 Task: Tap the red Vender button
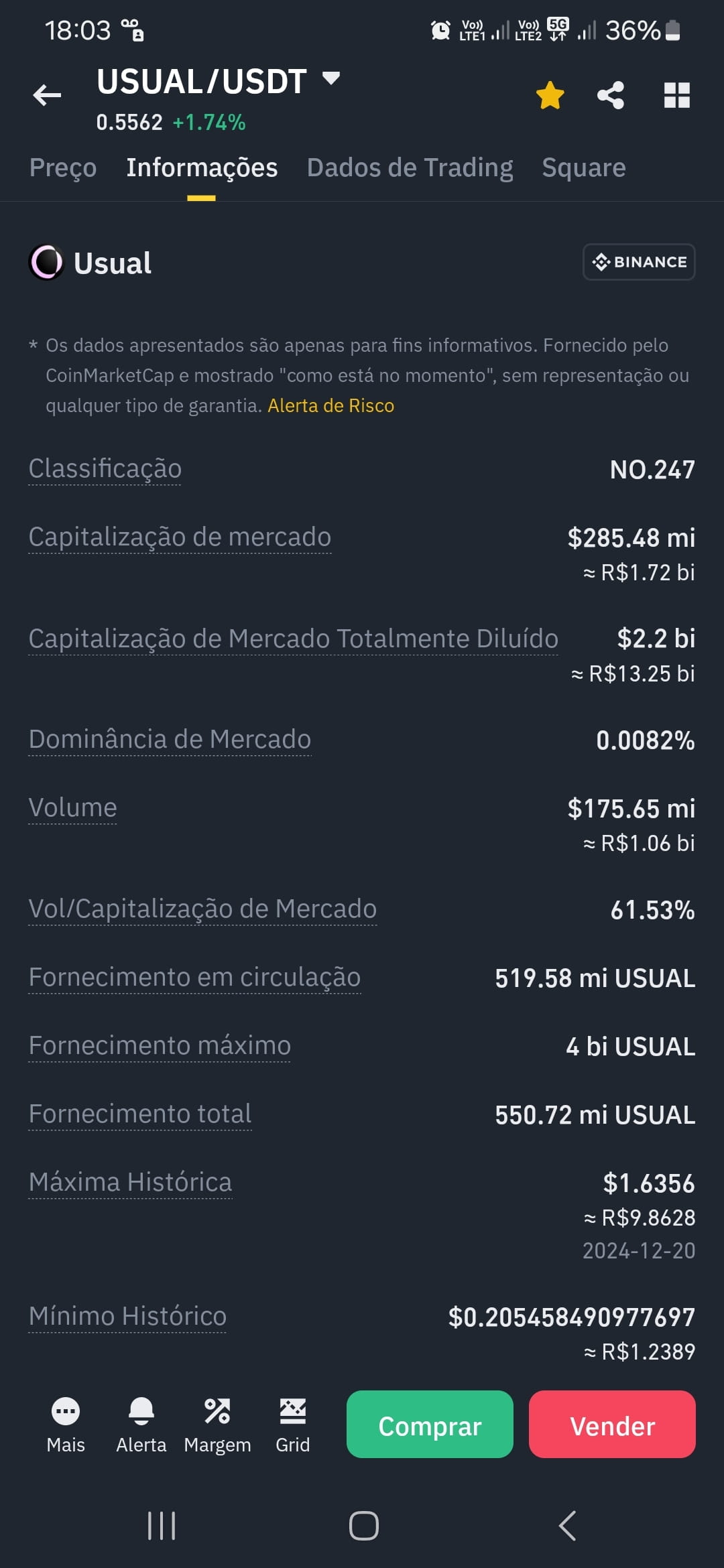[612, 1424]
